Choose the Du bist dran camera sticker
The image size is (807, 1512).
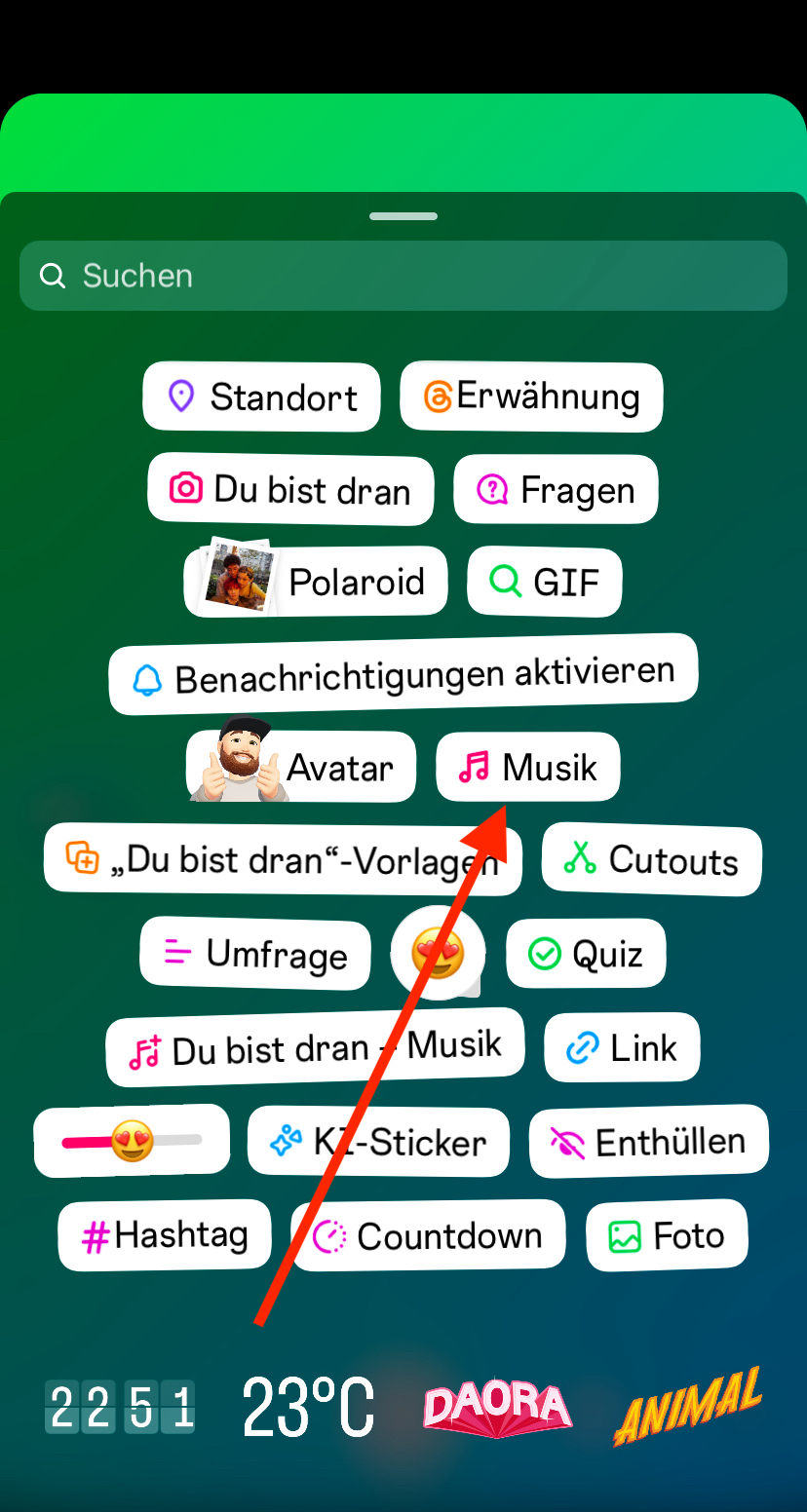pos(290,489)
